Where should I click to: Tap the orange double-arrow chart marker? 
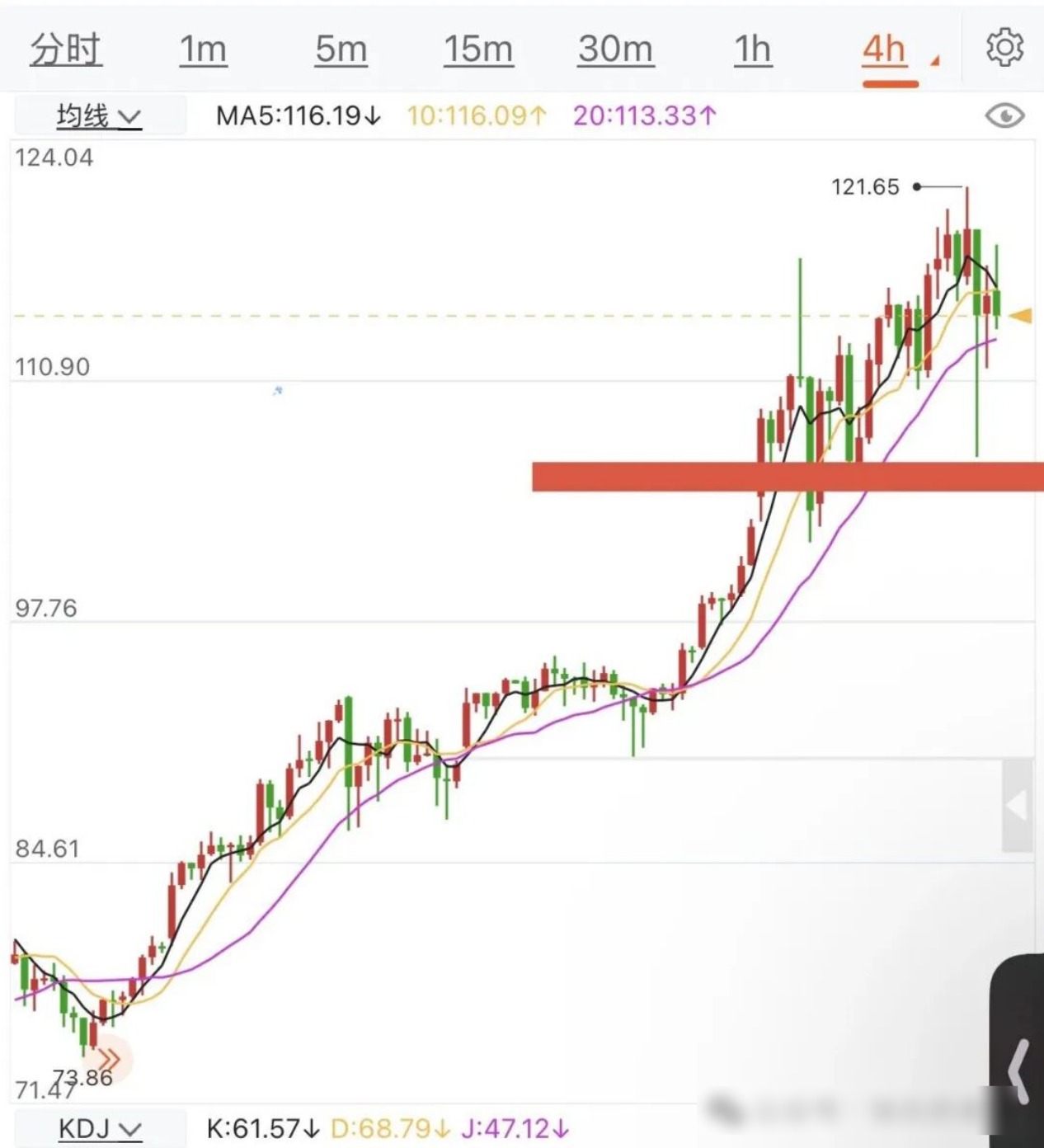(x=110, y=1058)
